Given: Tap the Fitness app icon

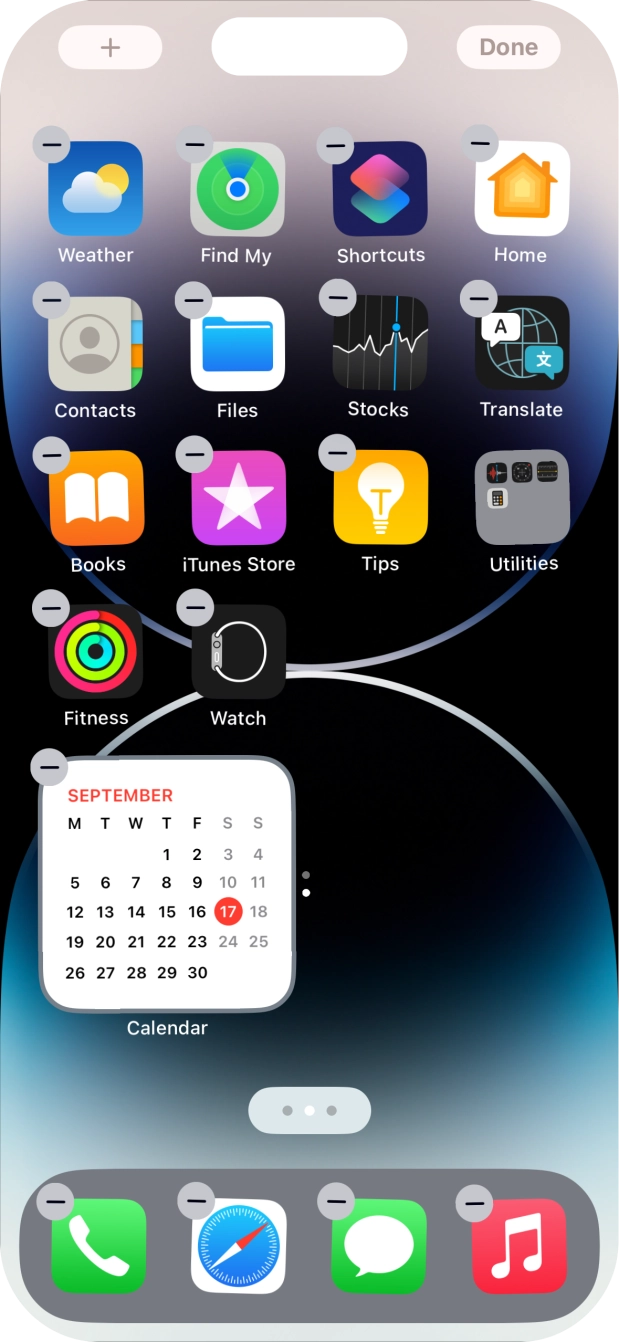Looking at the screenshot, I should 95,652.
